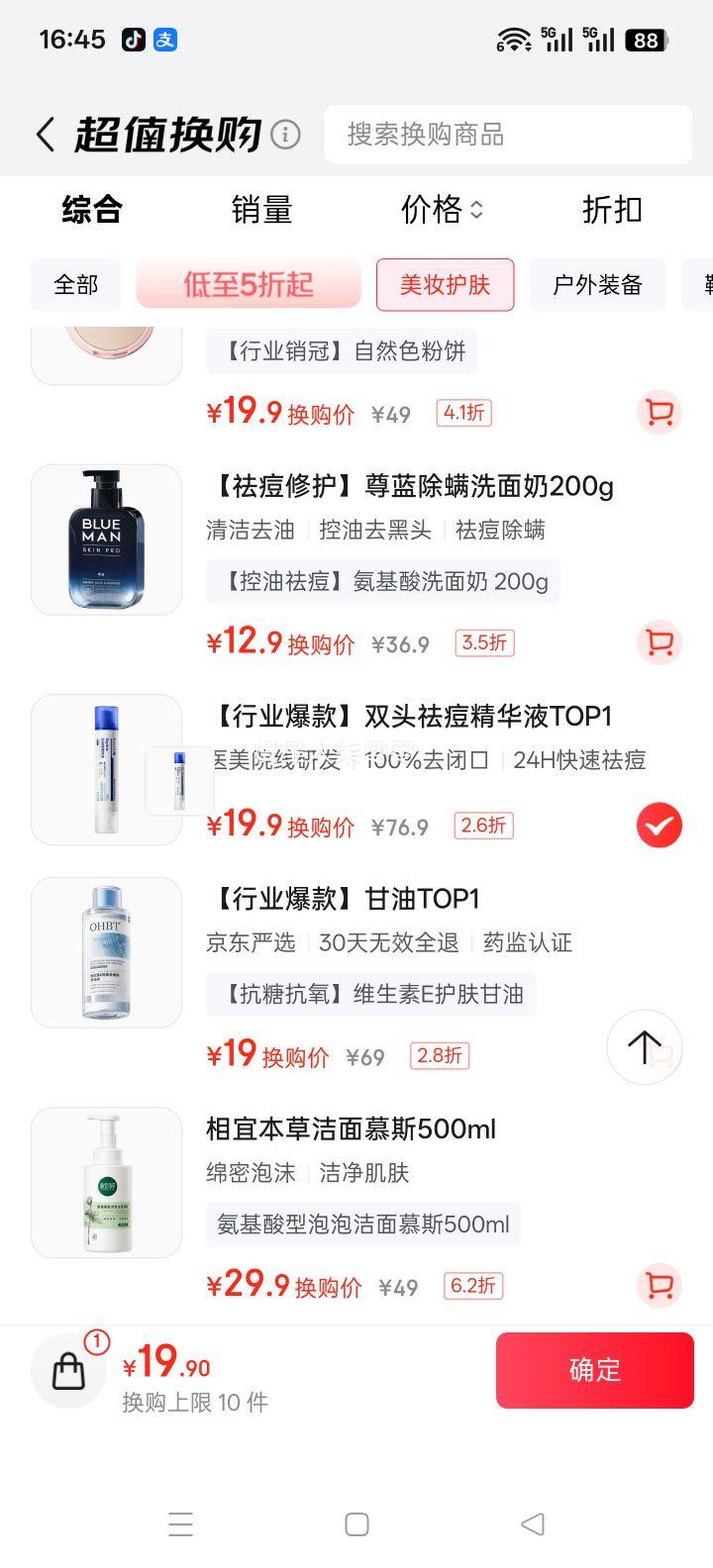The image size is (713, 1568).
Task: Open the shopping bag with selected items
Action: point(68,1371)
